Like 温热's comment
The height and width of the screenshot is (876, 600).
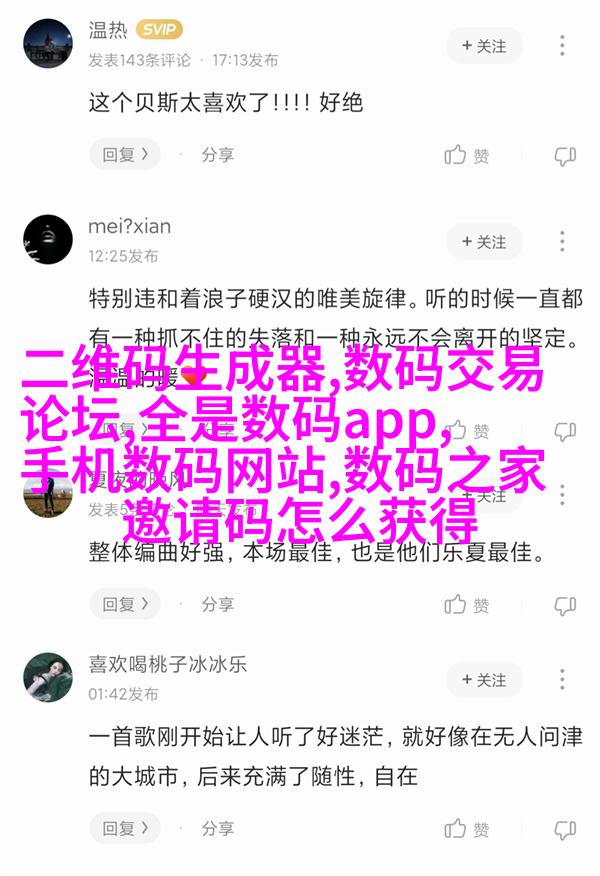[467, 155]
